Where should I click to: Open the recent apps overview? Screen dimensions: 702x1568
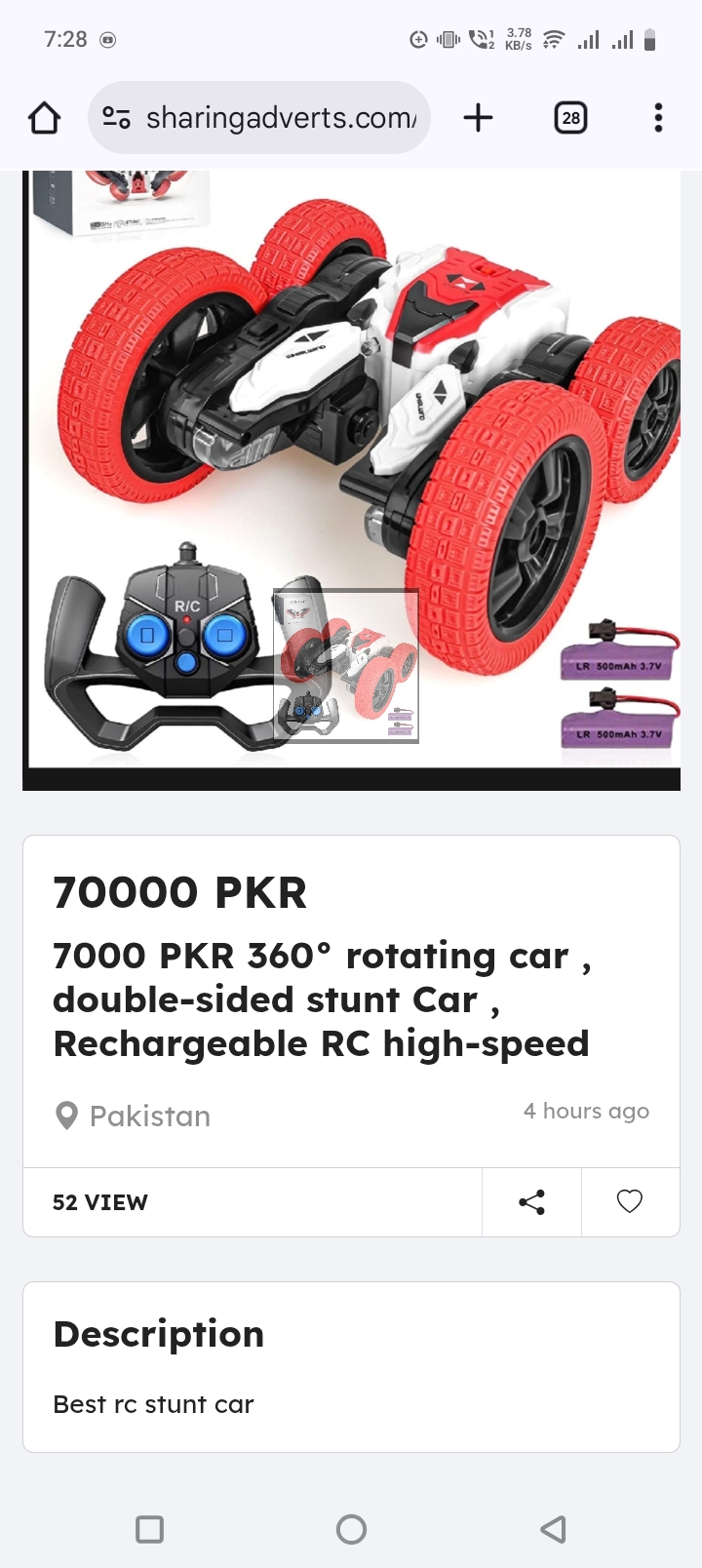pyautogui.click(x=149, y=1529)
